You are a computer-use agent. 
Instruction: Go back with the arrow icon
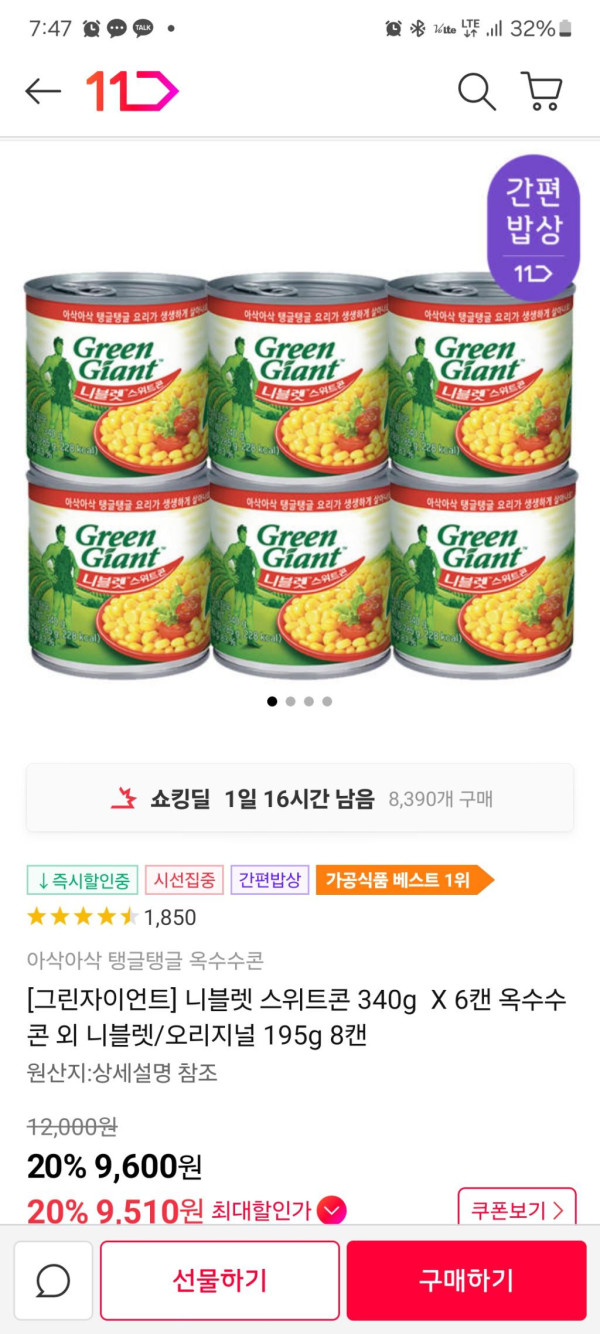tap(43, 92)
